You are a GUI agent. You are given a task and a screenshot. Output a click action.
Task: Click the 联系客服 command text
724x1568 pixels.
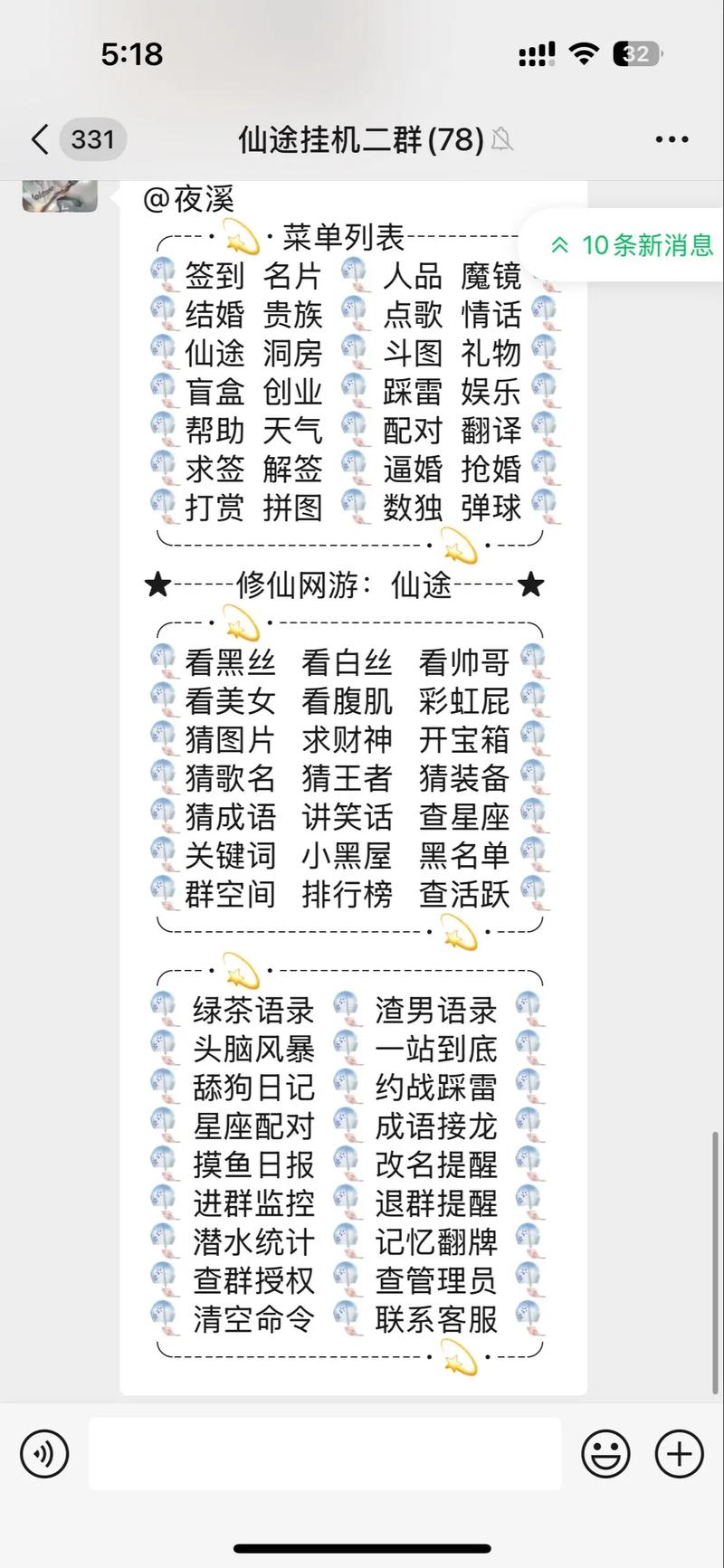pyautogui.click(x=436, y=1319)
